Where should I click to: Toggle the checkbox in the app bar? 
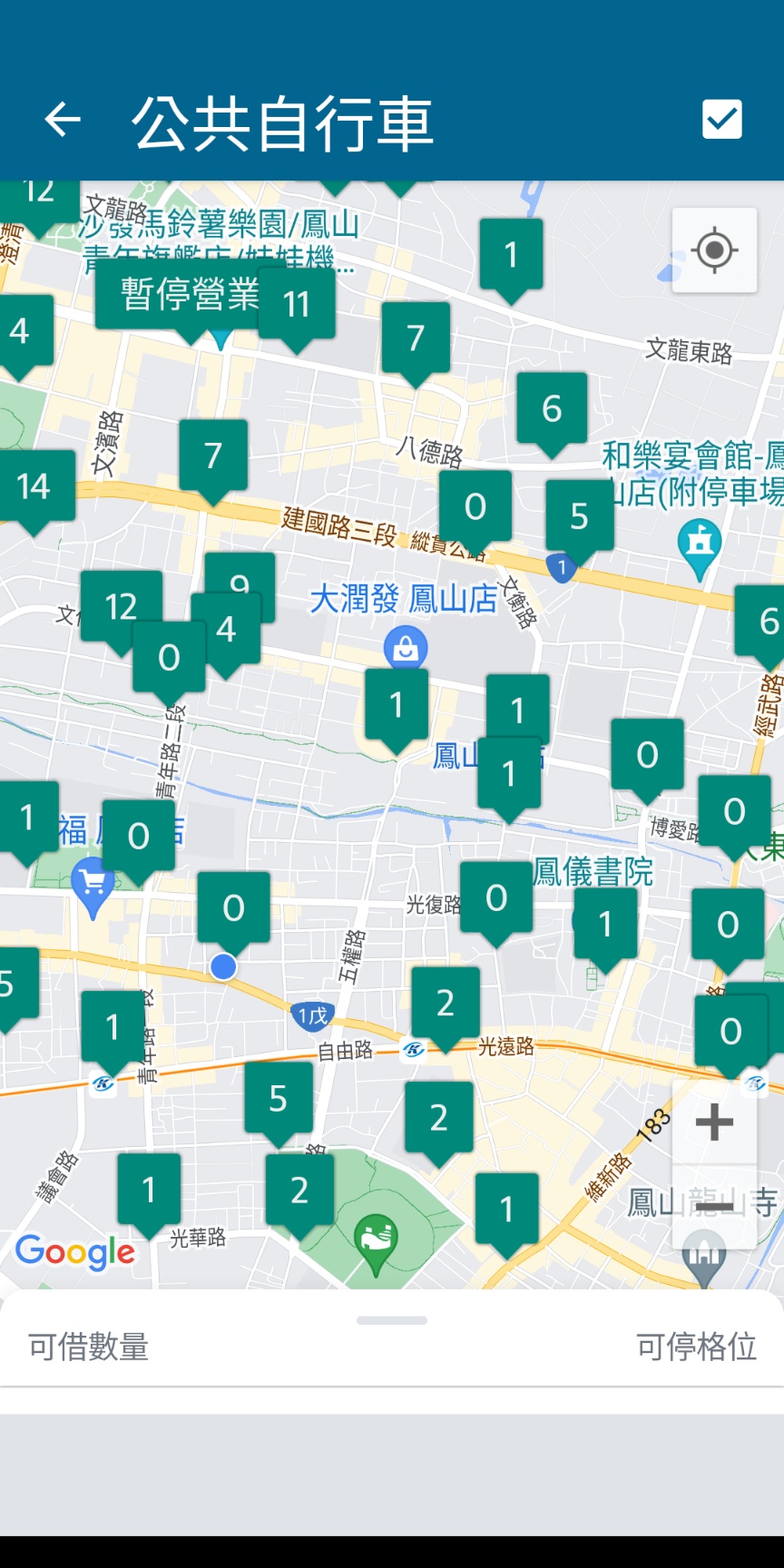point(722,119)
